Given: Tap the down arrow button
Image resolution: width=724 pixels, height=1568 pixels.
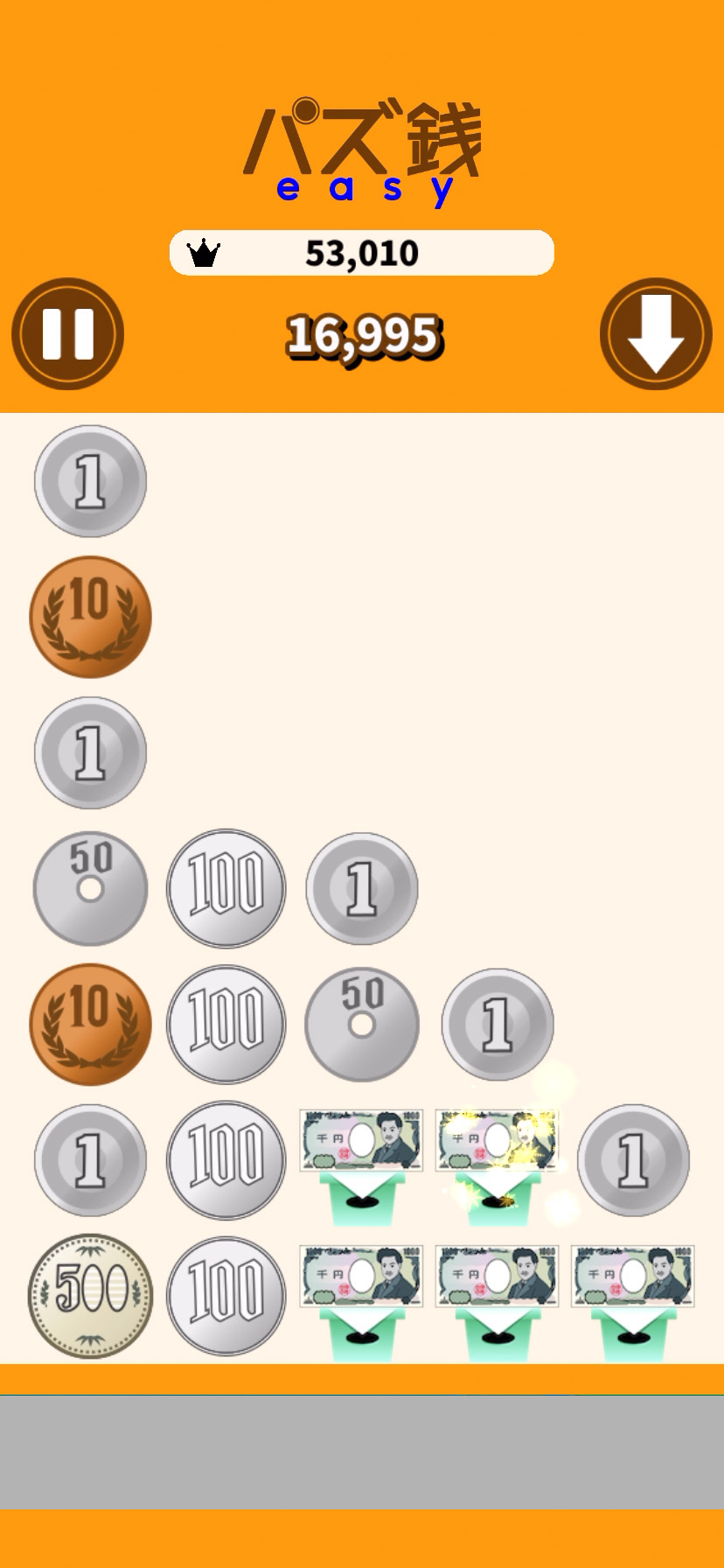Looking at the screenshot, I should 656,333.
